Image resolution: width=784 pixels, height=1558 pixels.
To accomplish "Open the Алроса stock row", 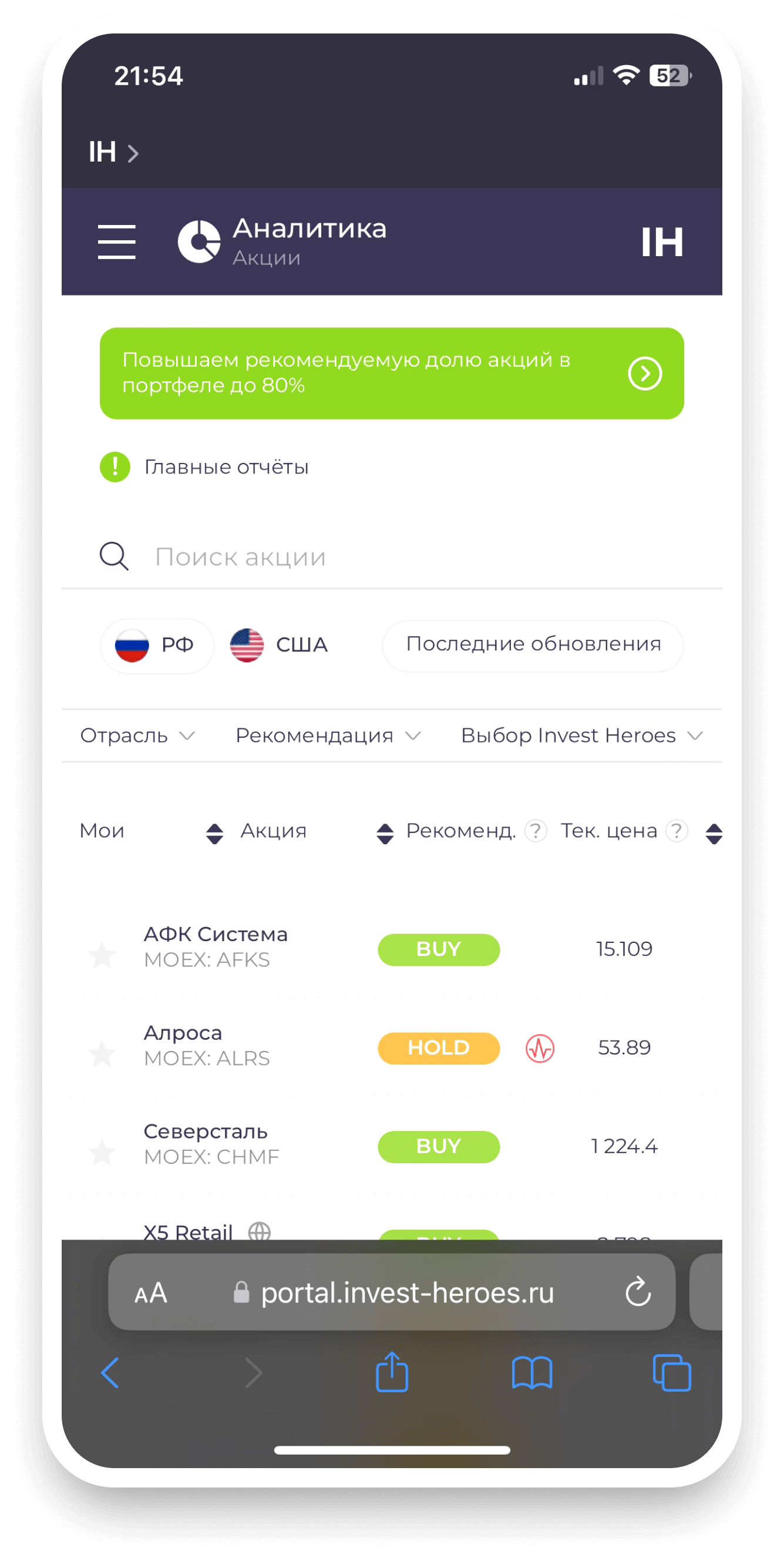I will [x=207, y=1046].
